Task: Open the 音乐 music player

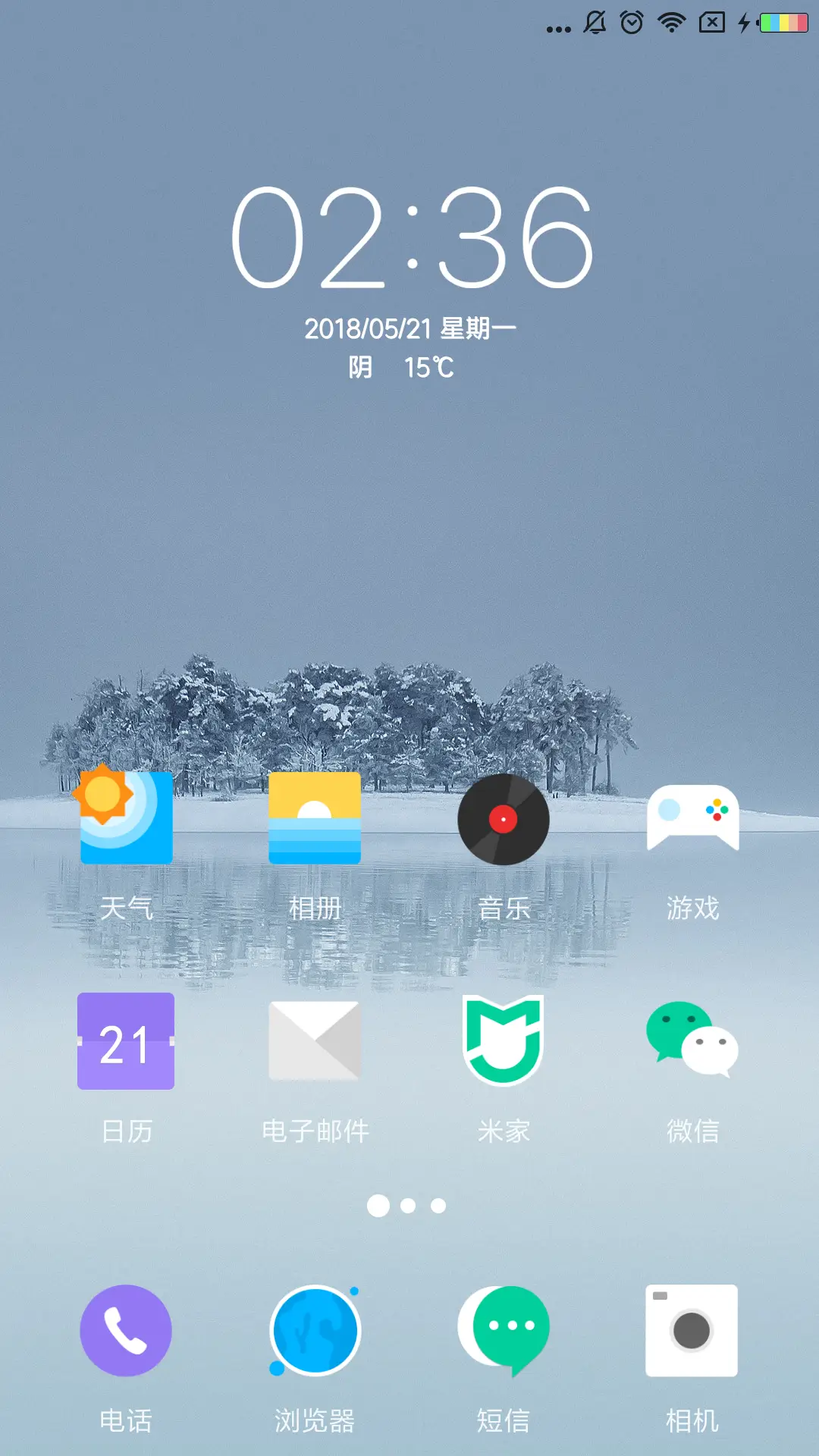Action: coord(502,819)
